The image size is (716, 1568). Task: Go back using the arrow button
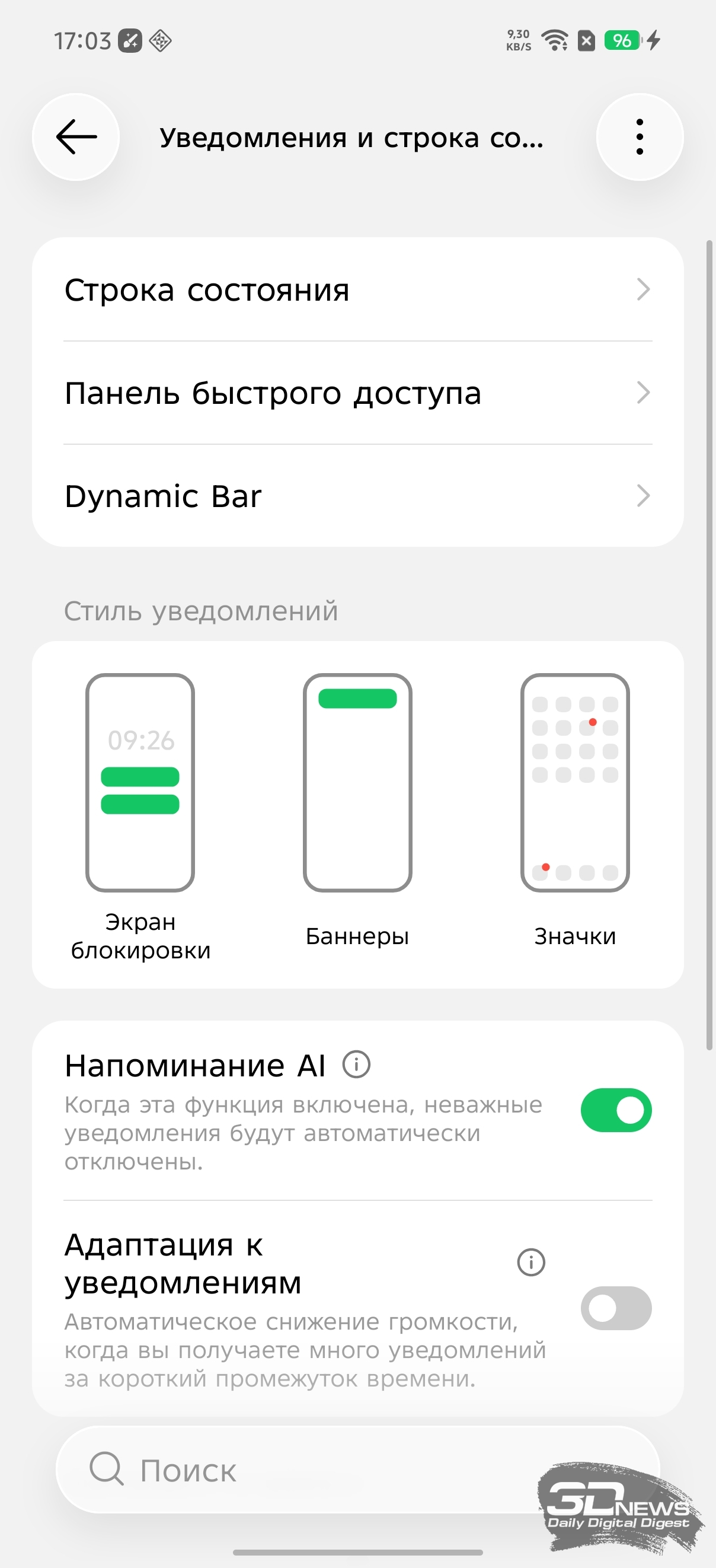click(76, 137)
